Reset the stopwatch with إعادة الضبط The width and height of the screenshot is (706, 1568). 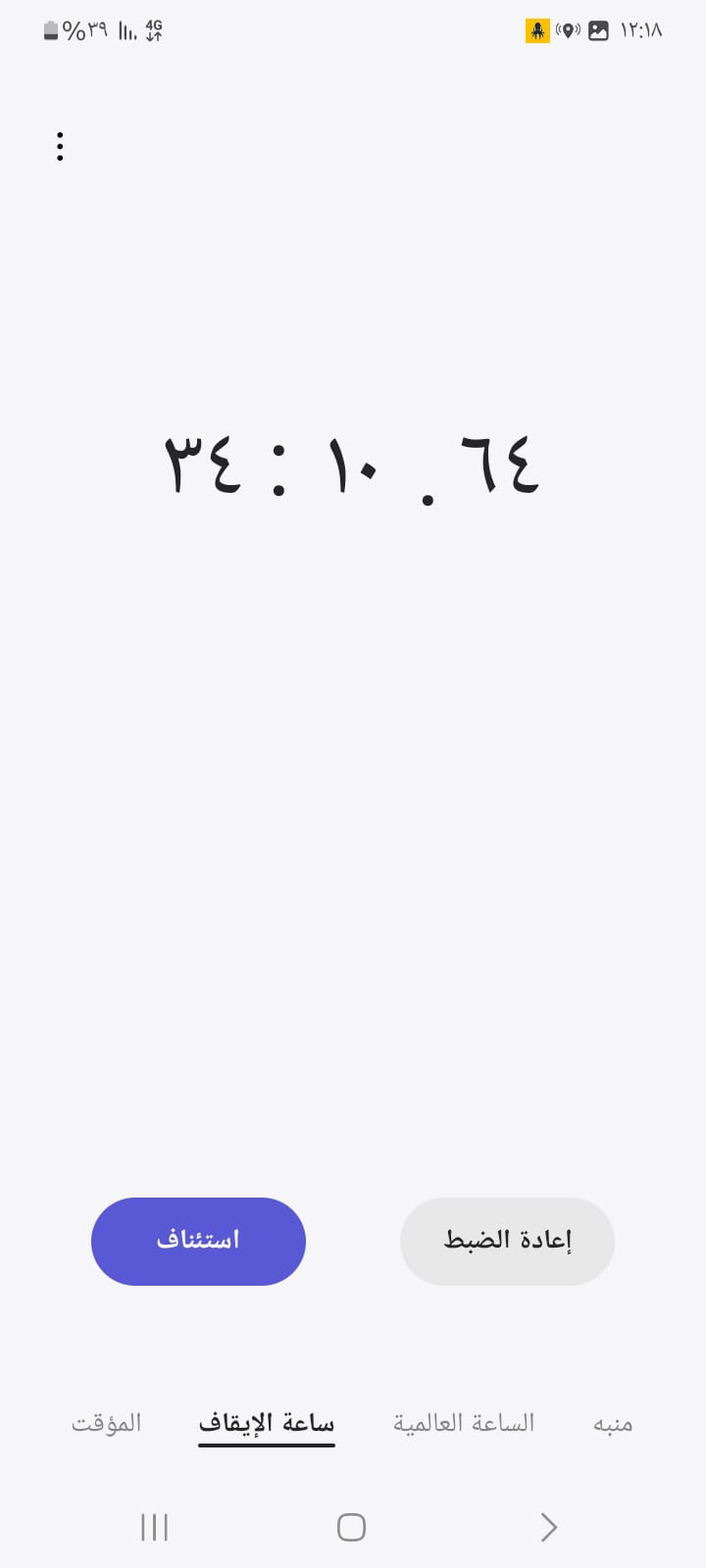507,1241
